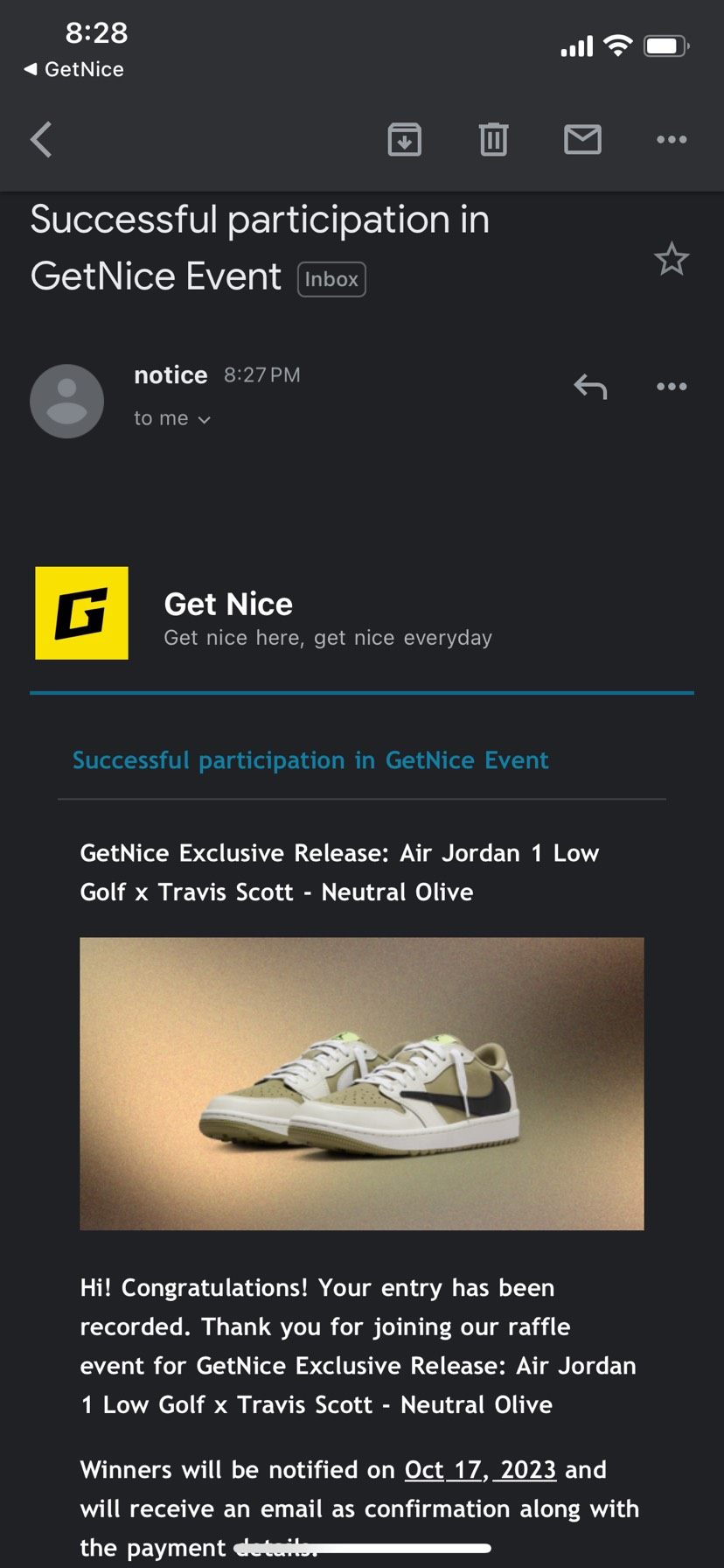Open the sender's profile avatar
724x1568 pixels.
(x=67, y=402)
